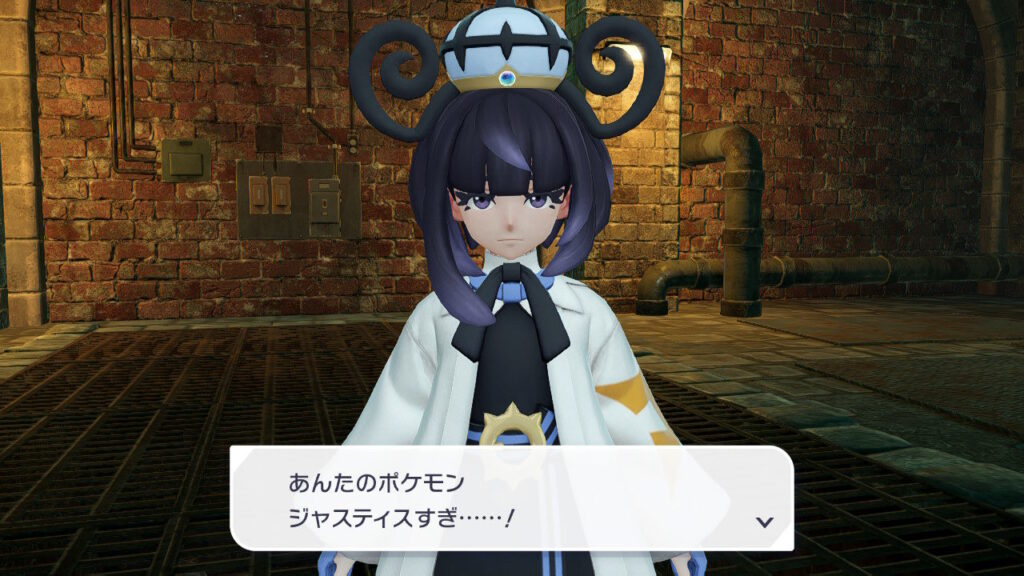Viewport: 1024px width, 576px height.
Task: Tap the down arrow to advance the dialogue
Action: click(x=765, y=521)
